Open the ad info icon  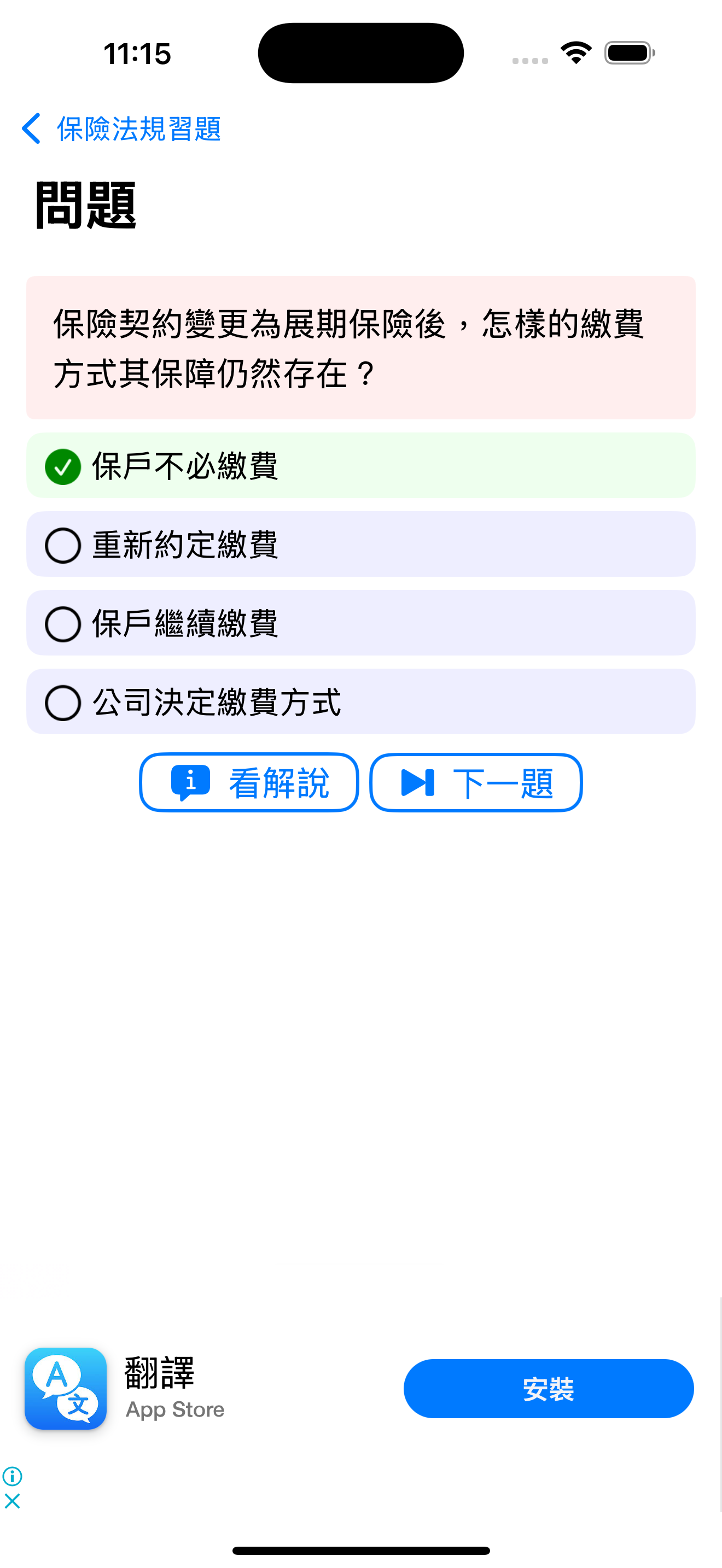click(x=12, y=1476)
